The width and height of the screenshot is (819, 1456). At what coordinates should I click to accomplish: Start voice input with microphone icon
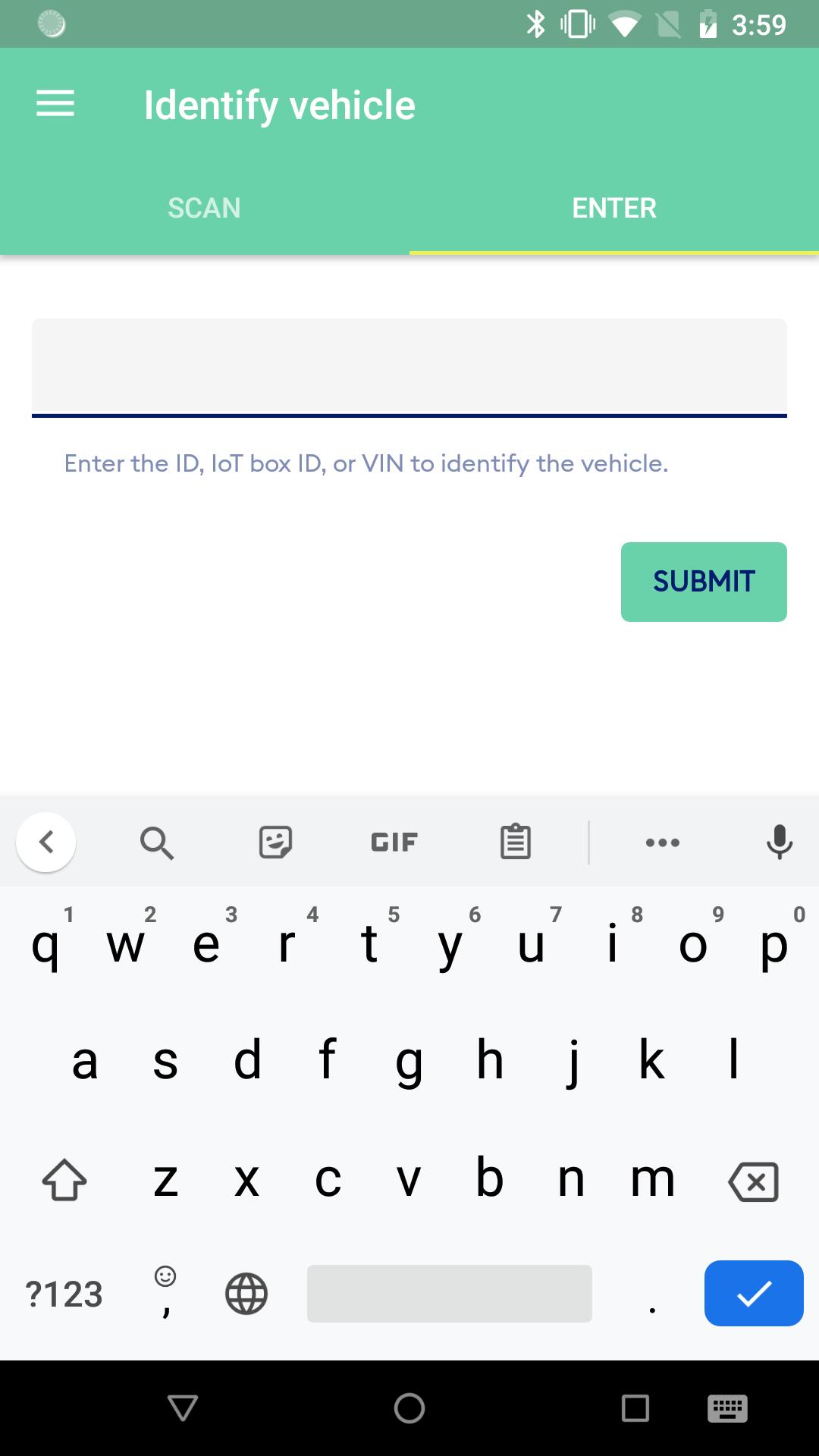(x=779, y=842)
